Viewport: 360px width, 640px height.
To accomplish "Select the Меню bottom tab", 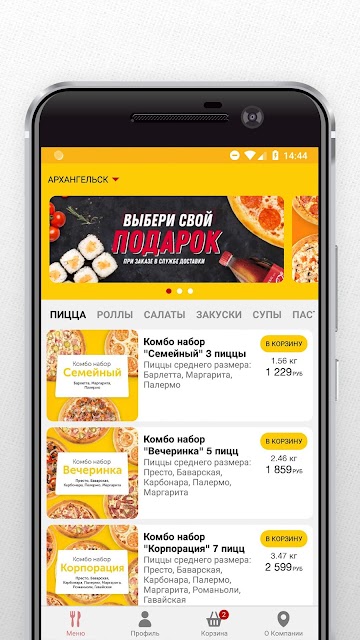I will tap(76, 624).
